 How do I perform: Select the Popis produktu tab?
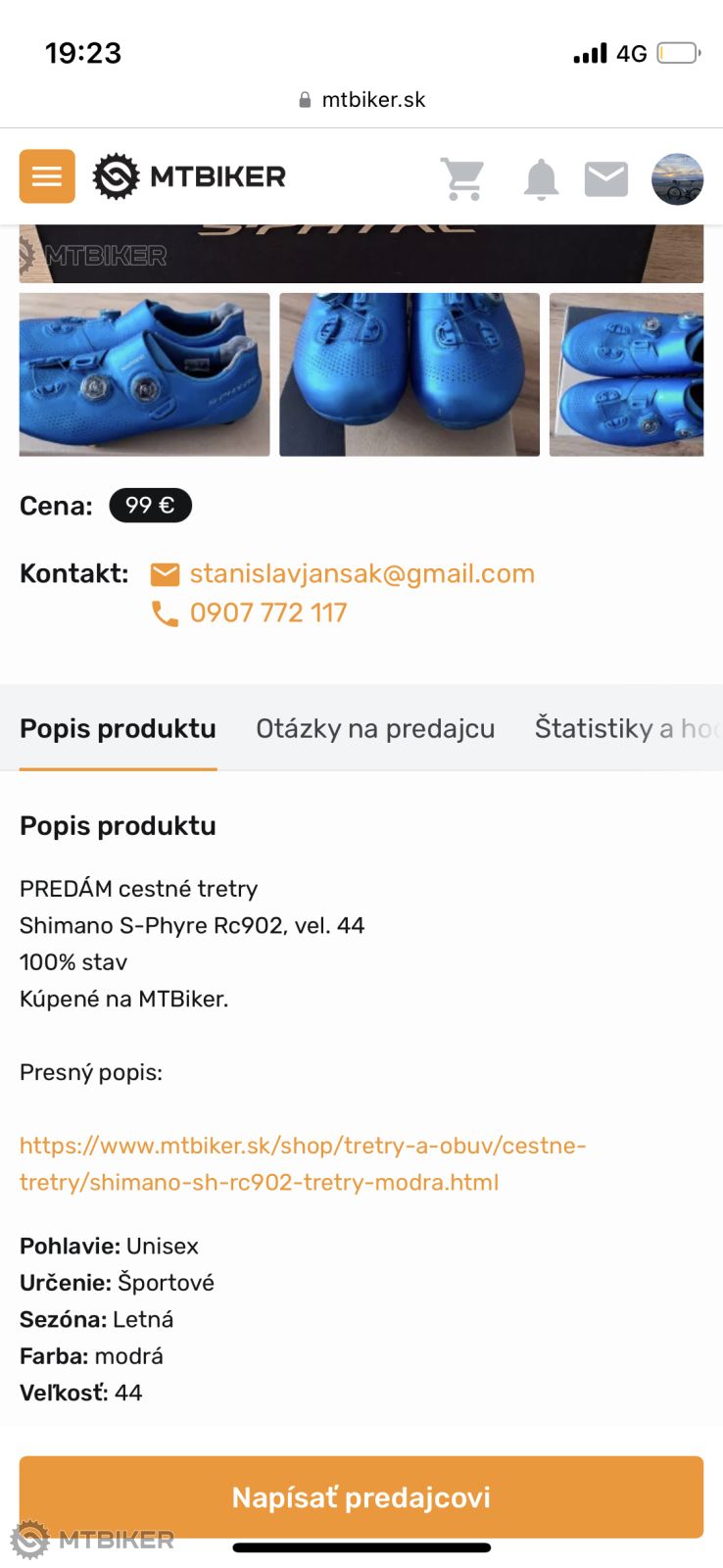pyautogui.click(x=118, y=728)
